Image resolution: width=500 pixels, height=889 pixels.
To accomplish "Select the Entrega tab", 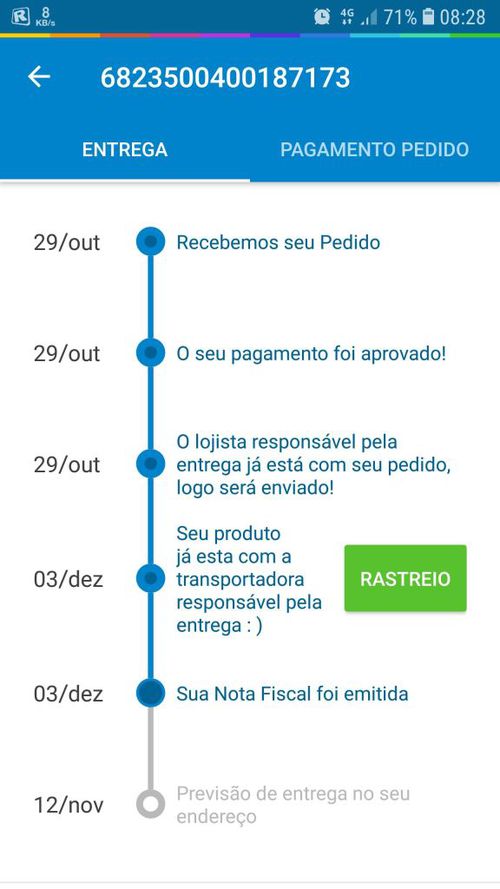I will (125, 150).
